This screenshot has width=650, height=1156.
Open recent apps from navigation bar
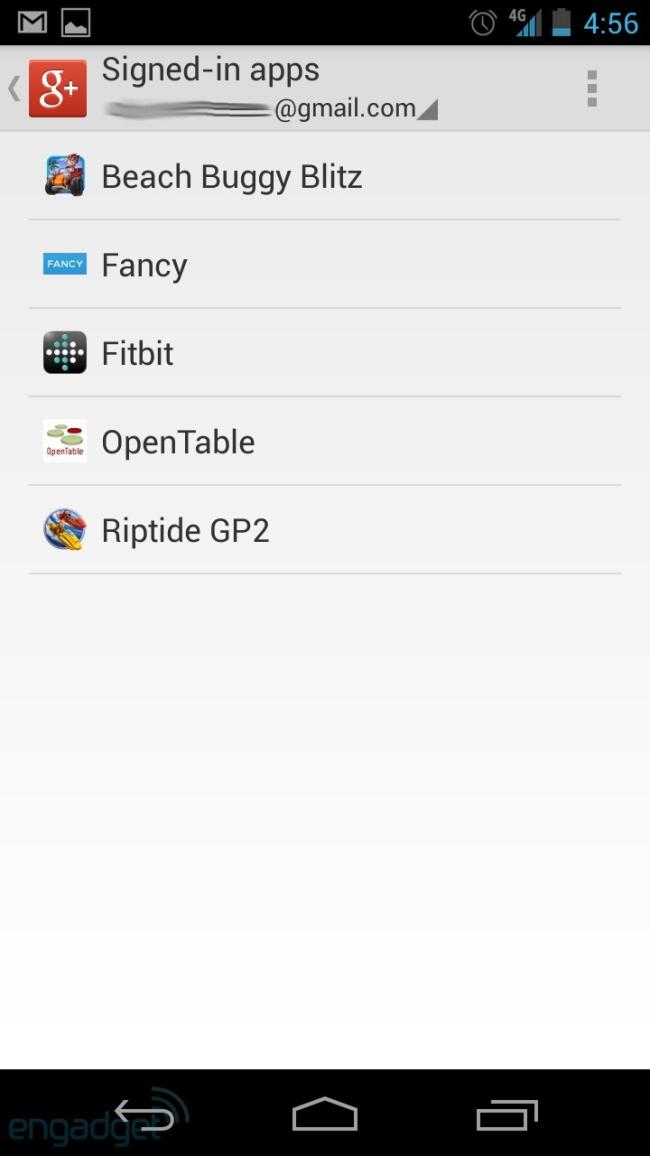pyautogui.click(x=506, y=1114)
